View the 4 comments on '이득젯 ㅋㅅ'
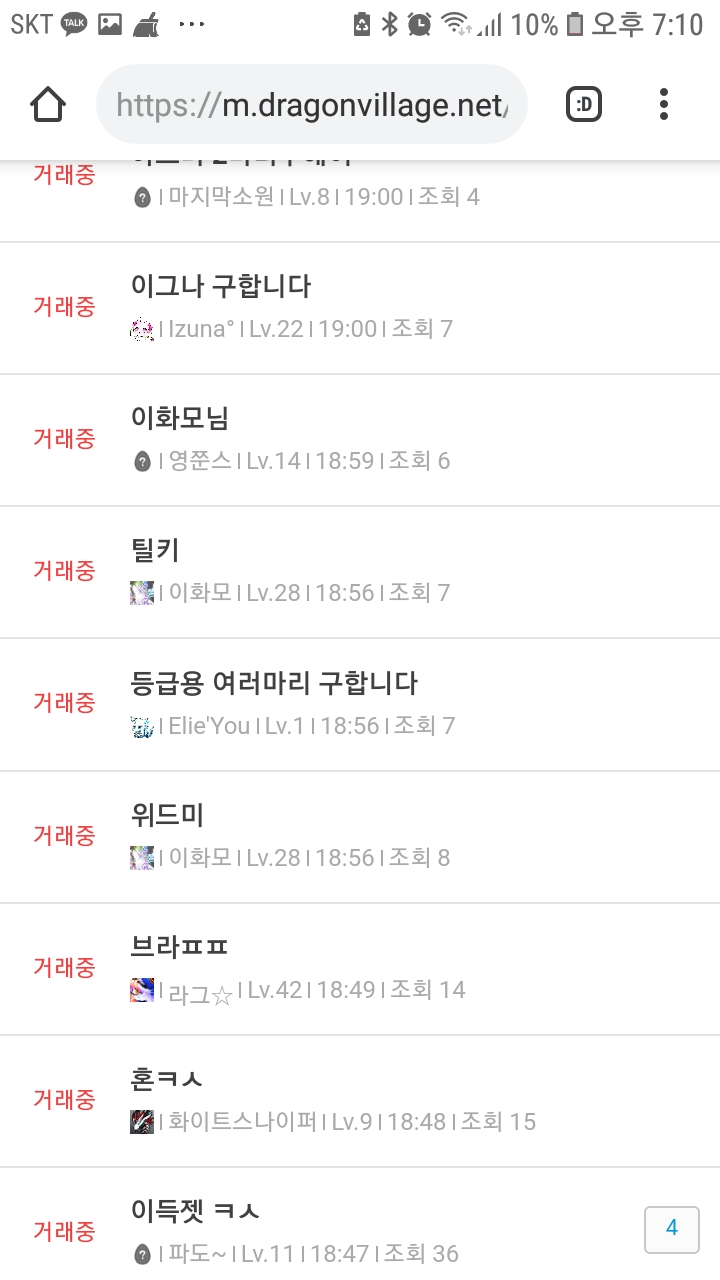This screenshot has width=720, height=1280. [x=671, y=1229]
